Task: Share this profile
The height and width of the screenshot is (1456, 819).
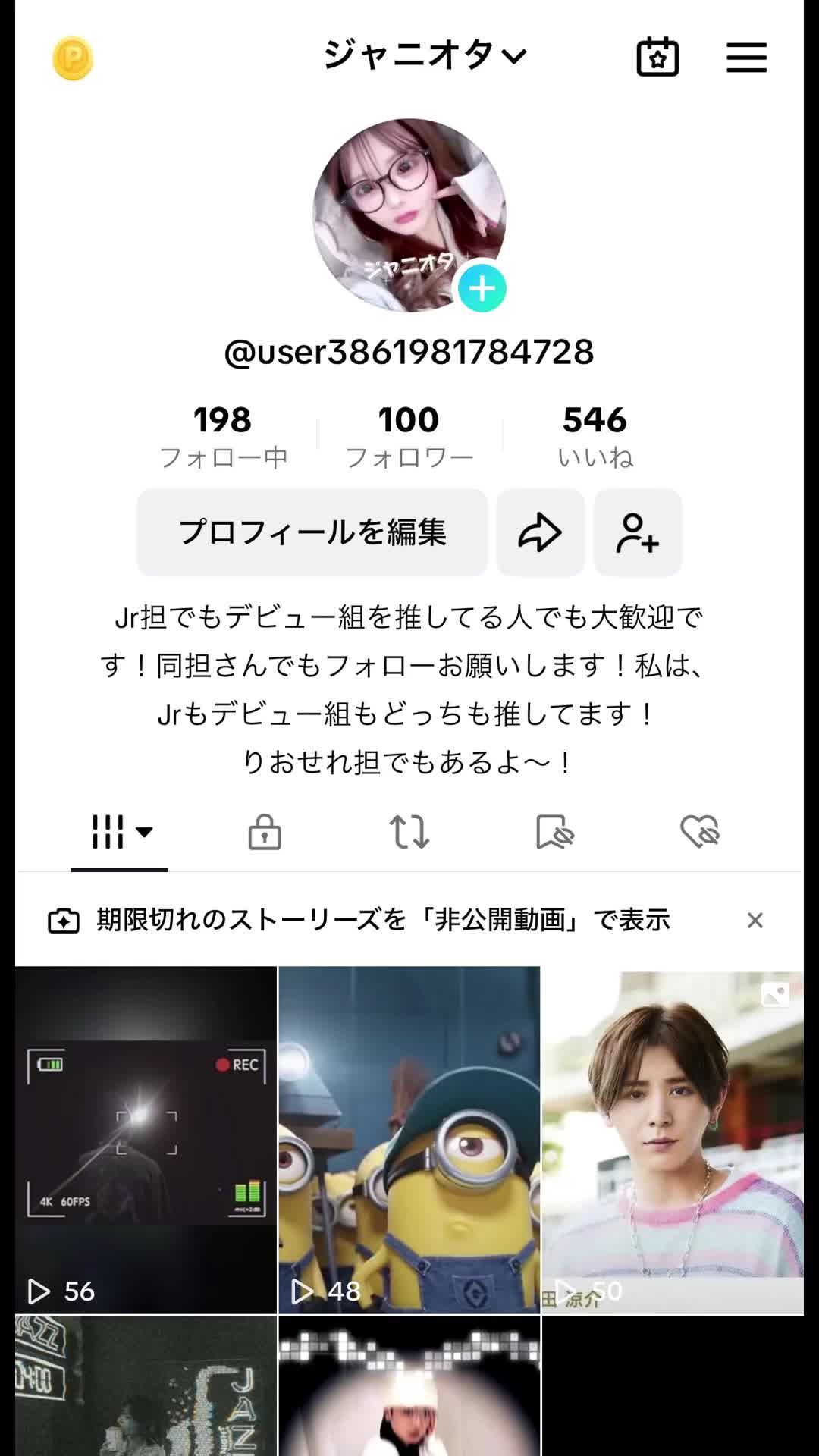Action: tap(540, 532)
